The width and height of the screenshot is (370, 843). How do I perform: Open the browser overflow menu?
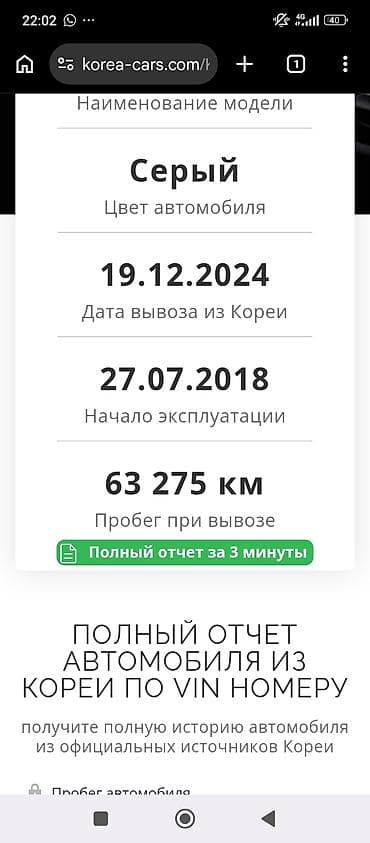pos(345,65)
